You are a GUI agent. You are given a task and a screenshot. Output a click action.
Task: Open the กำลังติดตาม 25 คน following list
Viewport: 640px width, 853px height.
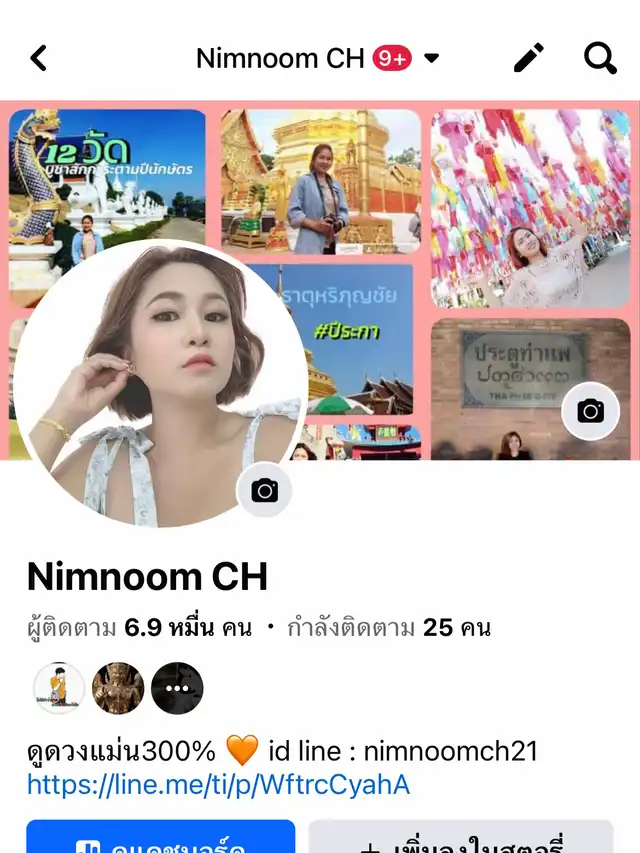(388, 628)
